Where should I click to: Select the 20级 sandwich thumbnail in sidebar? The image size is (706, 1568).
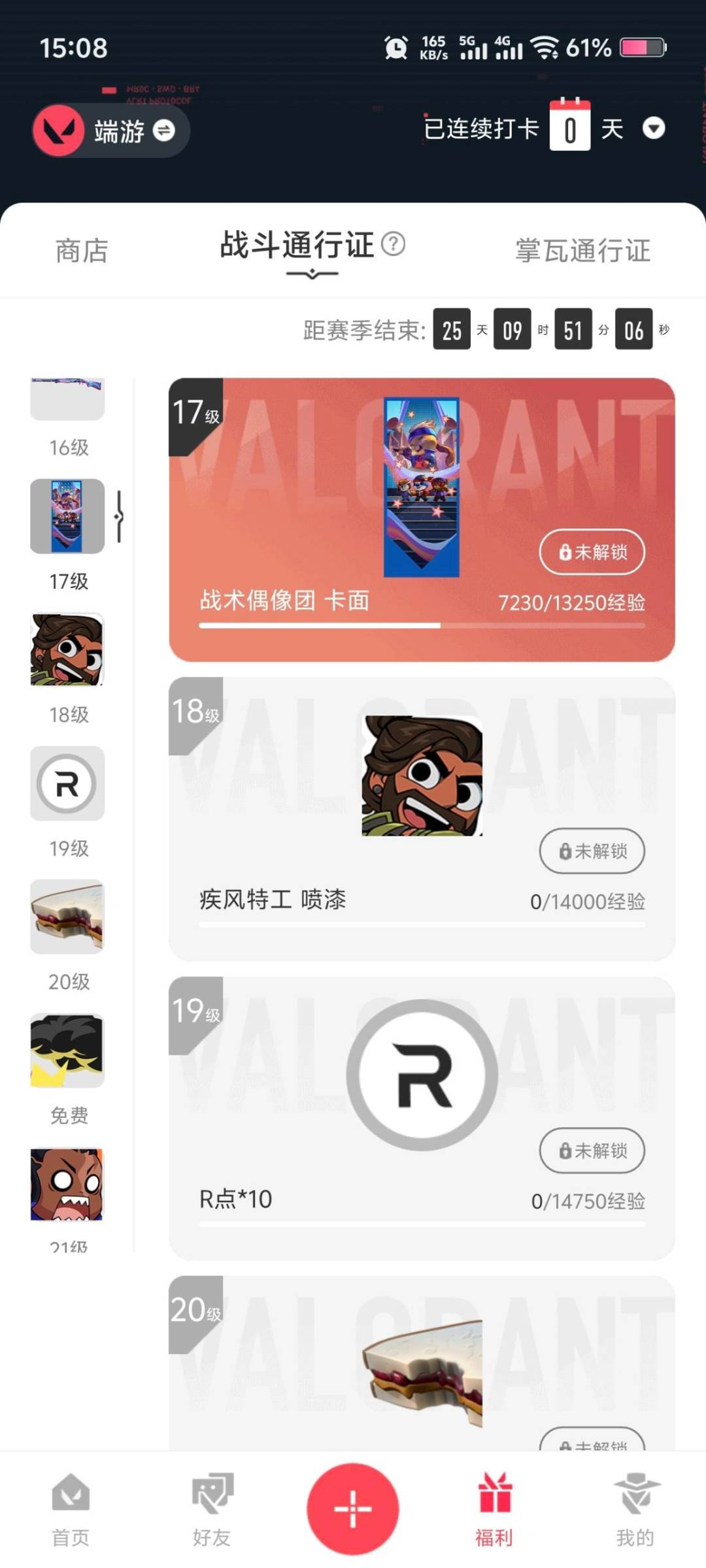point(67,917)
